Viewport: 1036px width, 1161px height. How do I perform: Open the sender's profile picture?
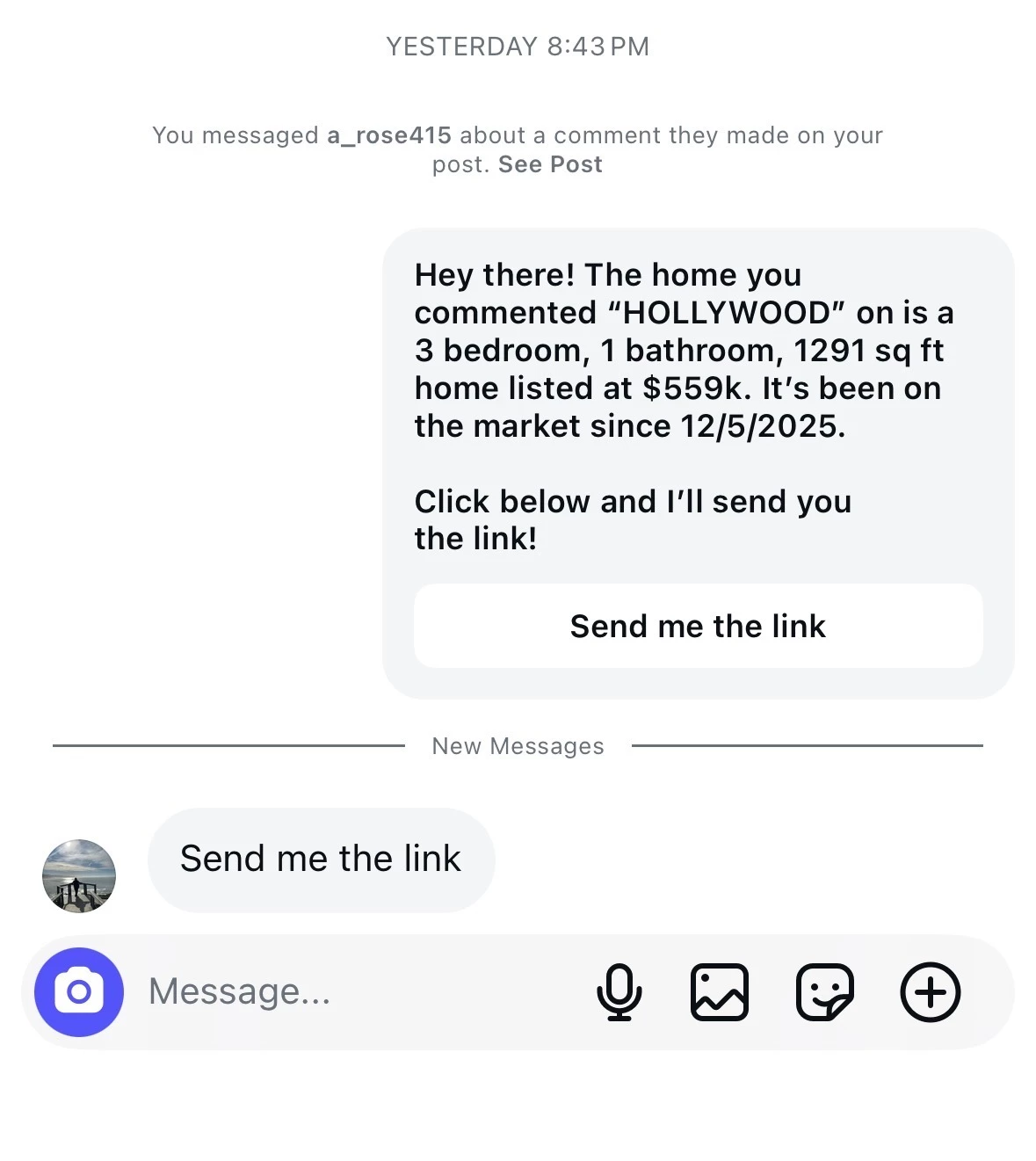79,875
